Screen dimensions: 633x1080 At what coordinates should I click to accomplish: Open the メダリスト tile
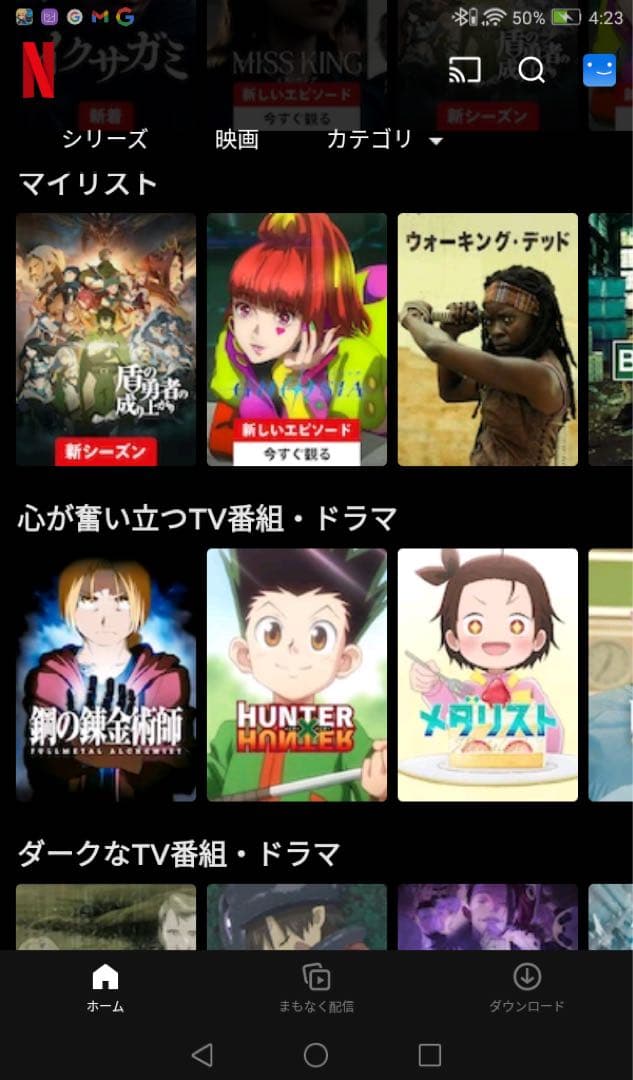tap(488, 674)
